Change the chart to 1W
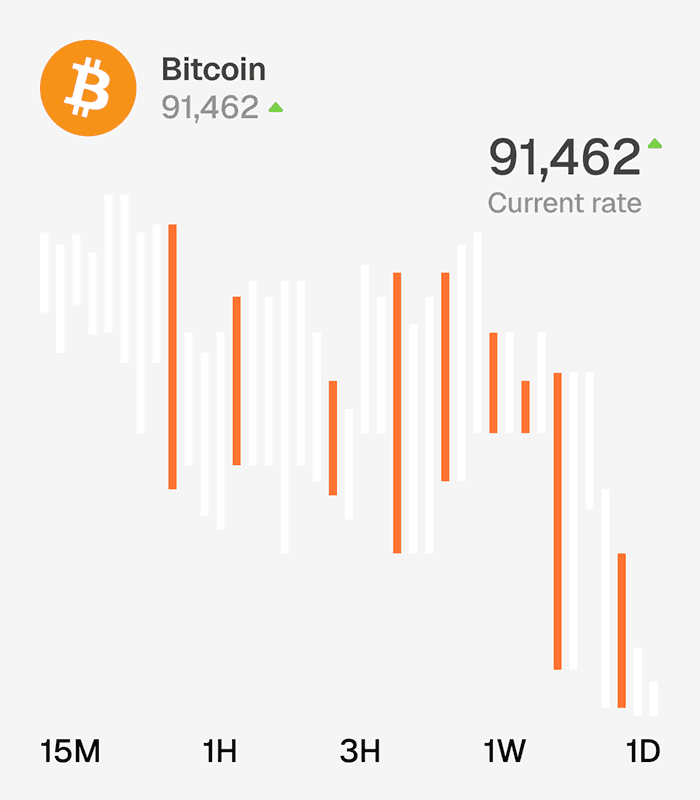The height and width of the screenshot is (800, 700). click(504, 751)
